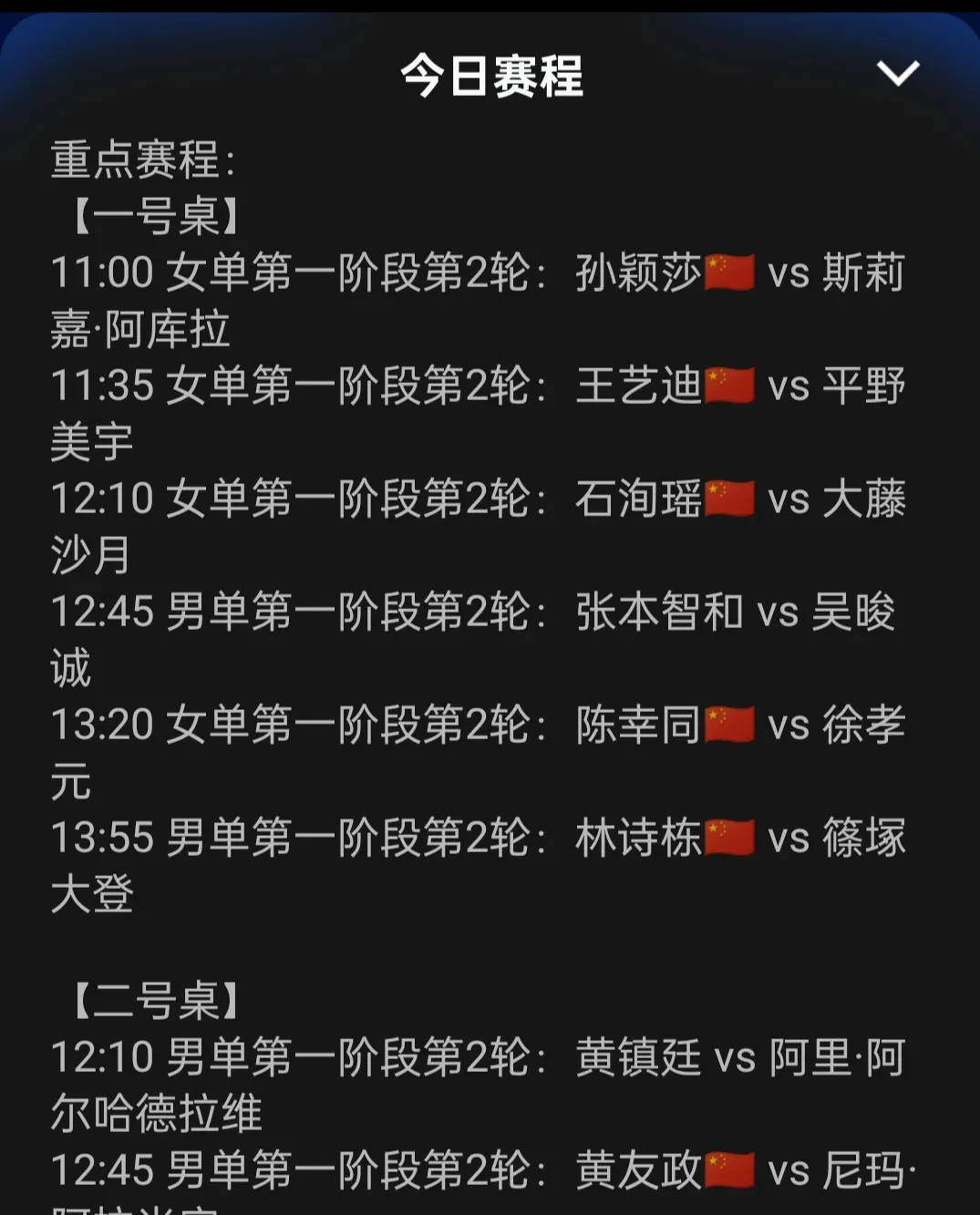Click the 13:20 陈幸同 vs 徐孝元 row
The width and height of the screenshot is (980, 1215).
(x=474, y=749)
